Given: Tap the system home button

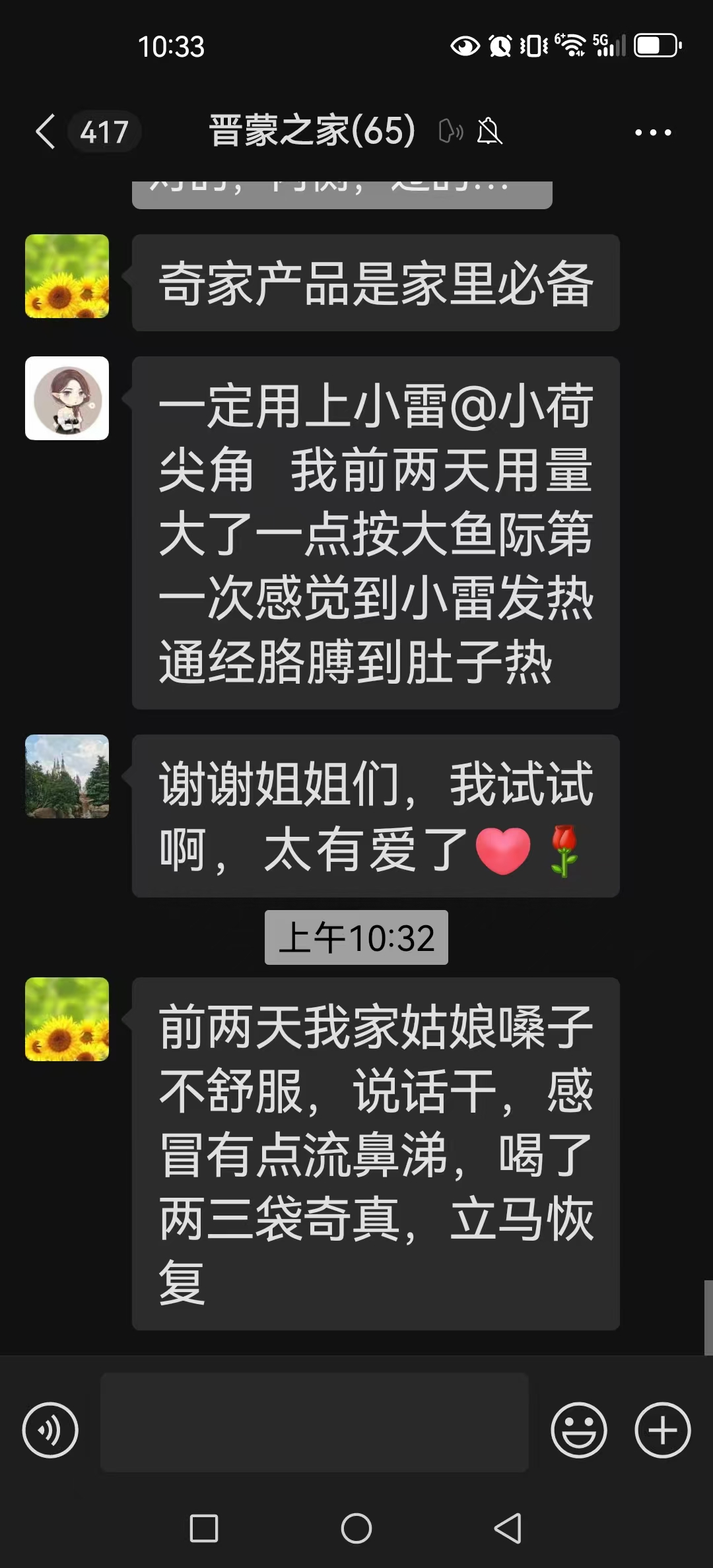Looking at the screenshot, I should pyautogui.click(x=356, y=1528).
